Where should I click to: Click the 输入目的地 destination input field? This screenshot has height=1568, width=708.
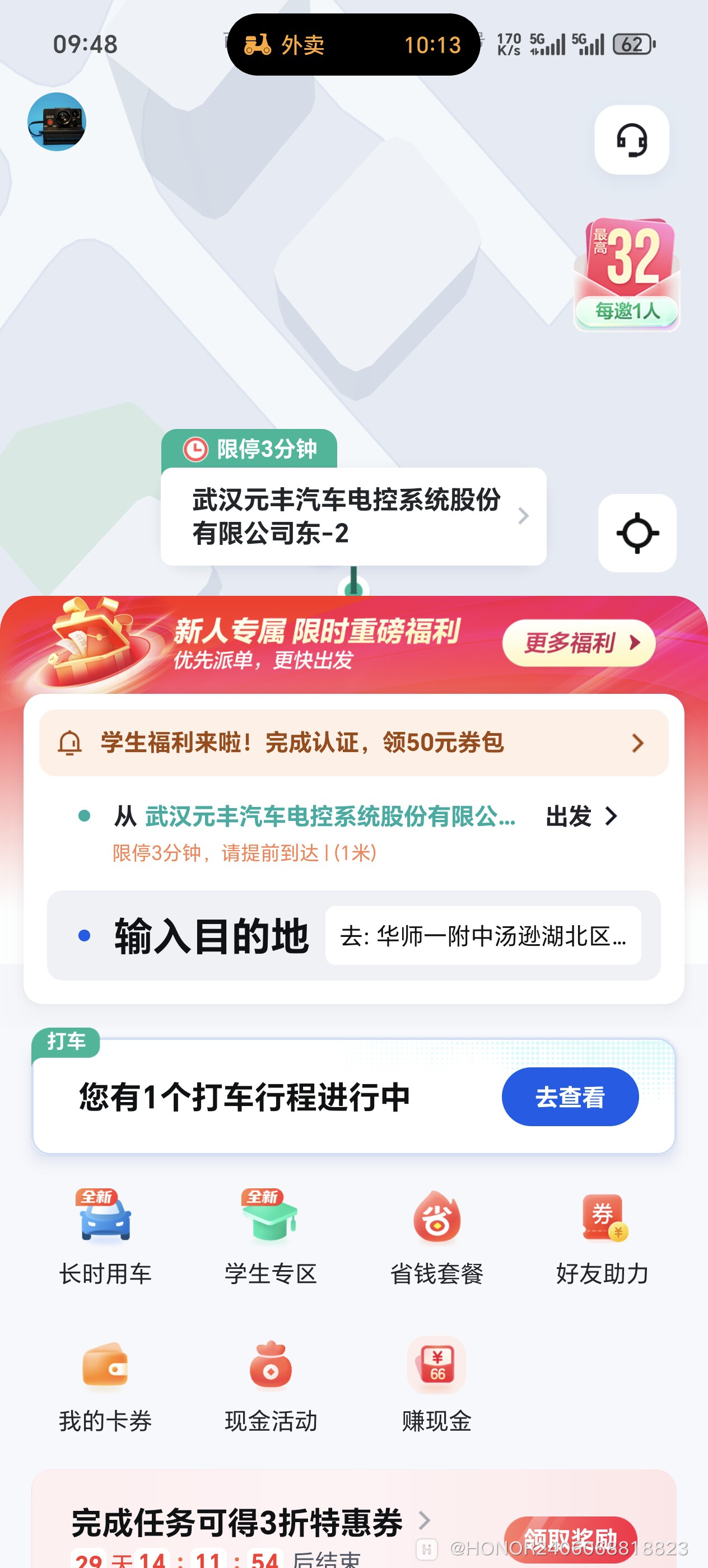(x=211, y=937)
